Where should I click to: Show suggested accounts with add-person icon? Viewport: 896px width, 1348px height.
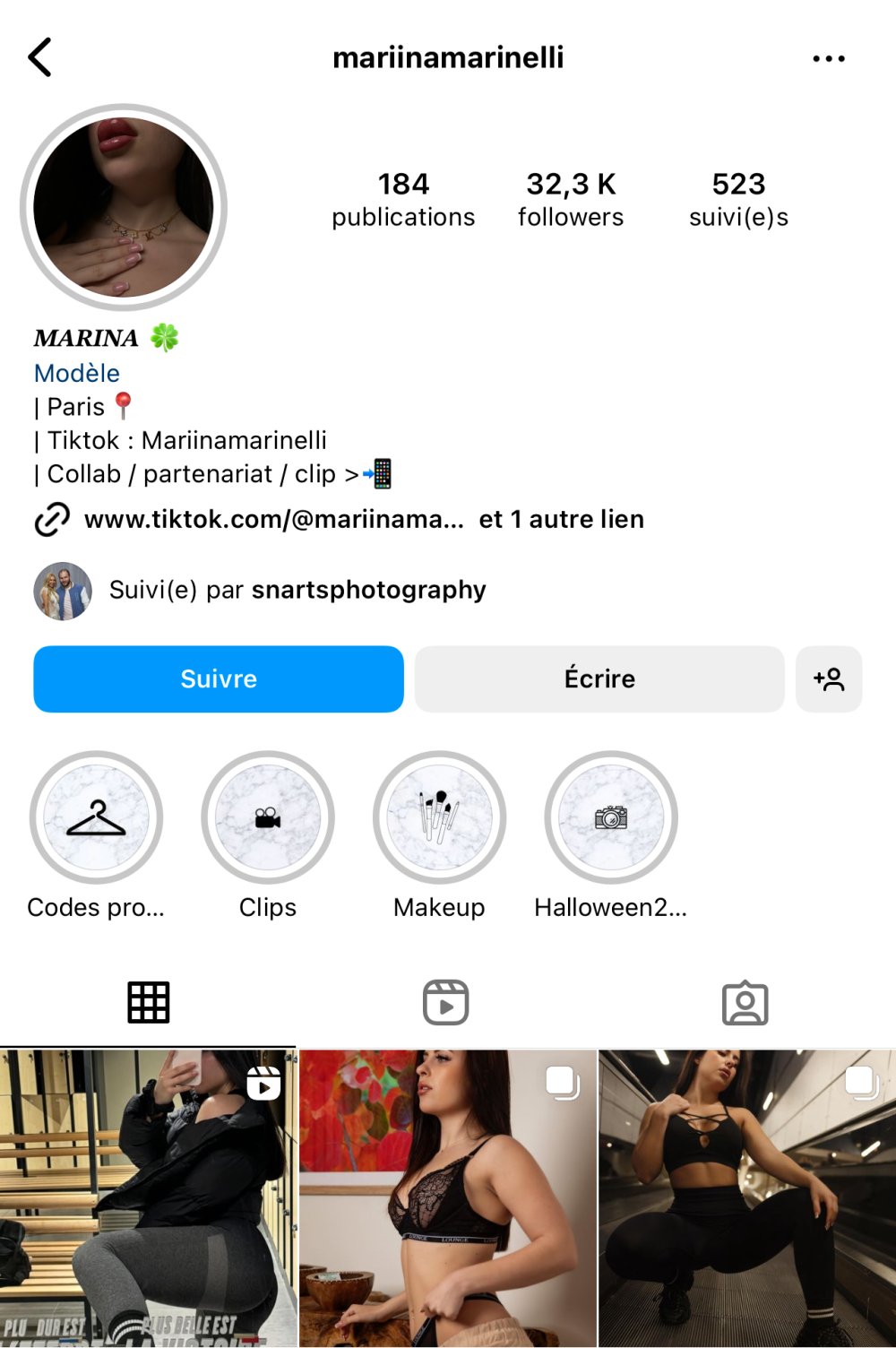click(829, 679)
